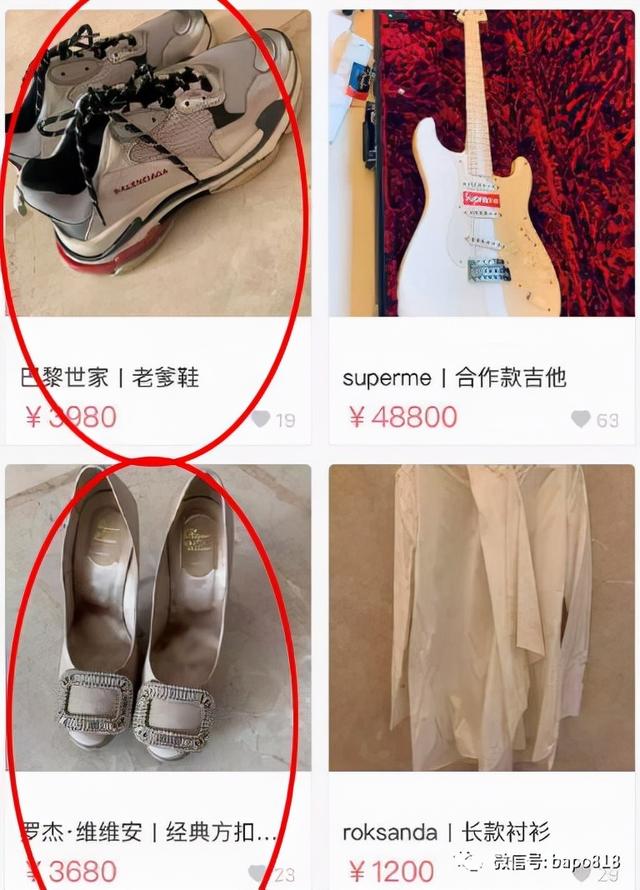Tap the heart on superme 合作款吉他

581,419
